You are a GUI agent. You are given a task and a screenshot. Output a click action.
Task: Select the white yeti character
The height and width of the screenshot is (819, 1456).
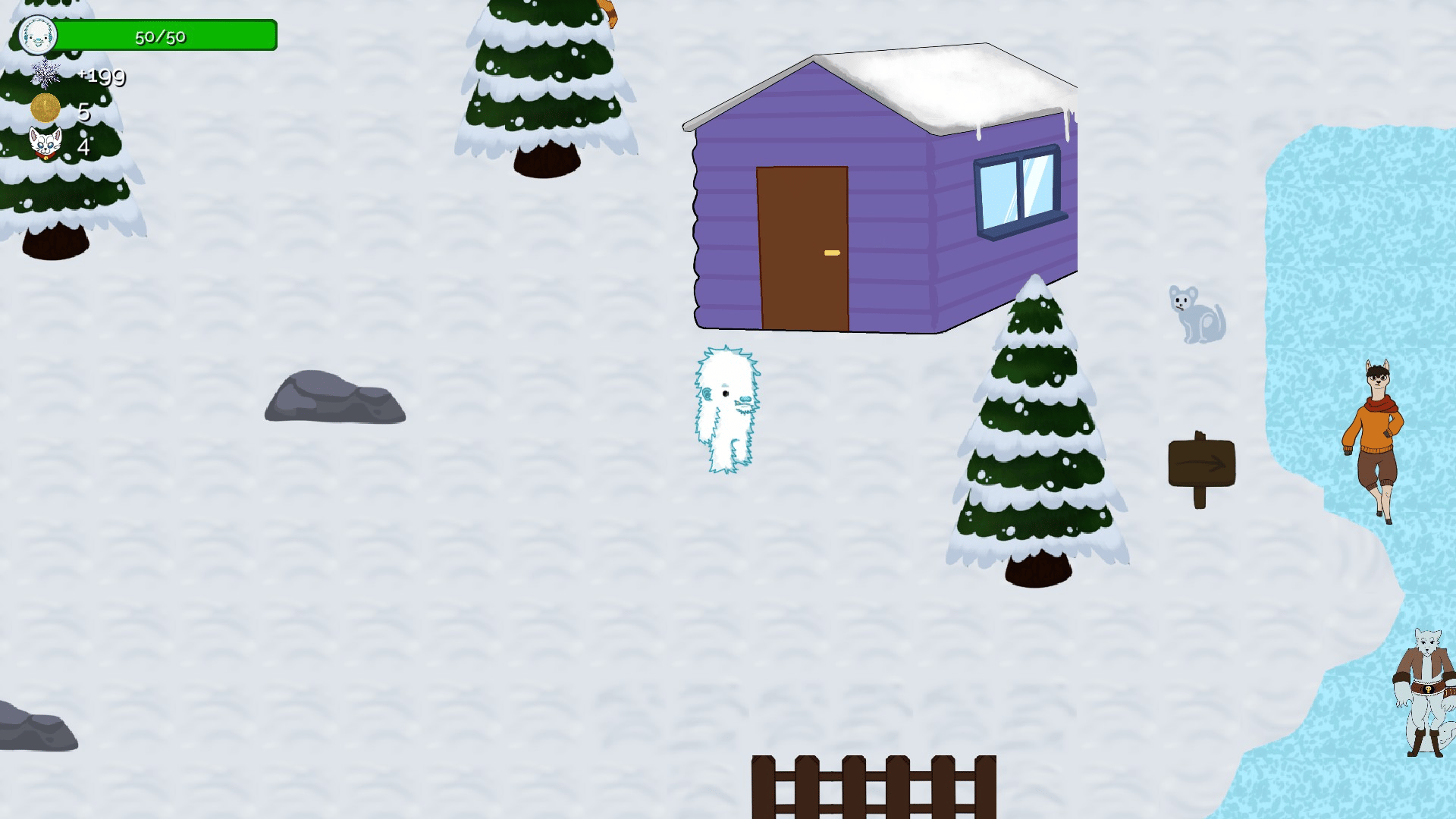[x=726, y=409]
